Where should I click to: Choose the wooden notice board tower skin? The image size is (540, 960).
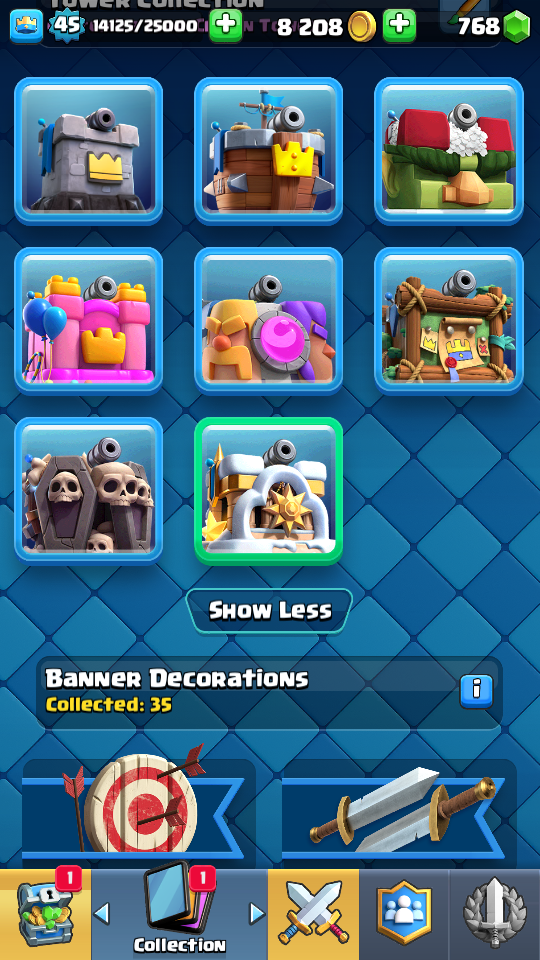(449, 321)
